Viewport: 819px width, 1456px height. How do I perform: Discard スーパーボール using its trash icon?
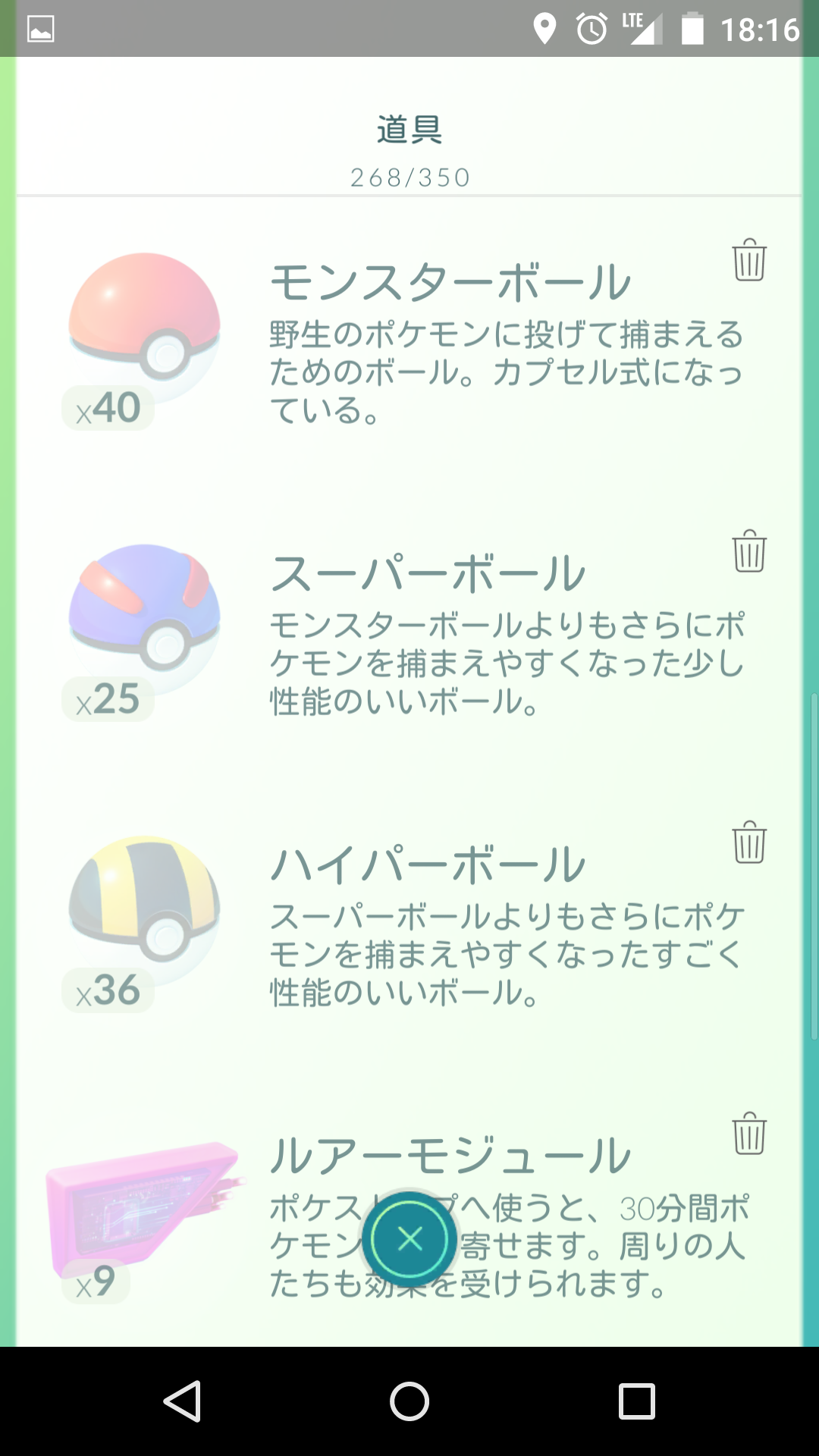click(x=749, y=551)
